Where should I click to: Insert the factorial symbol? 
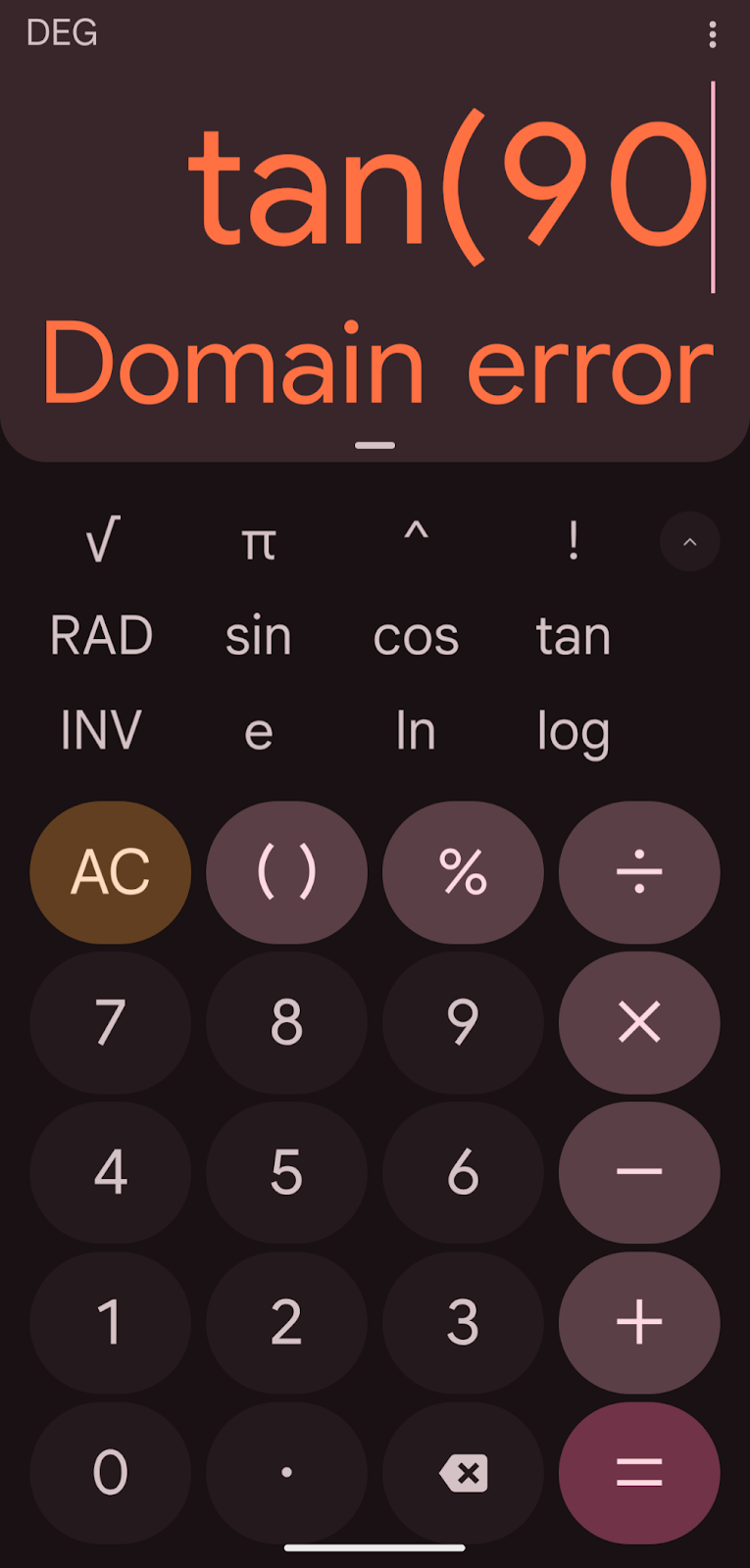pyautogui.click(x=574, y=541)
